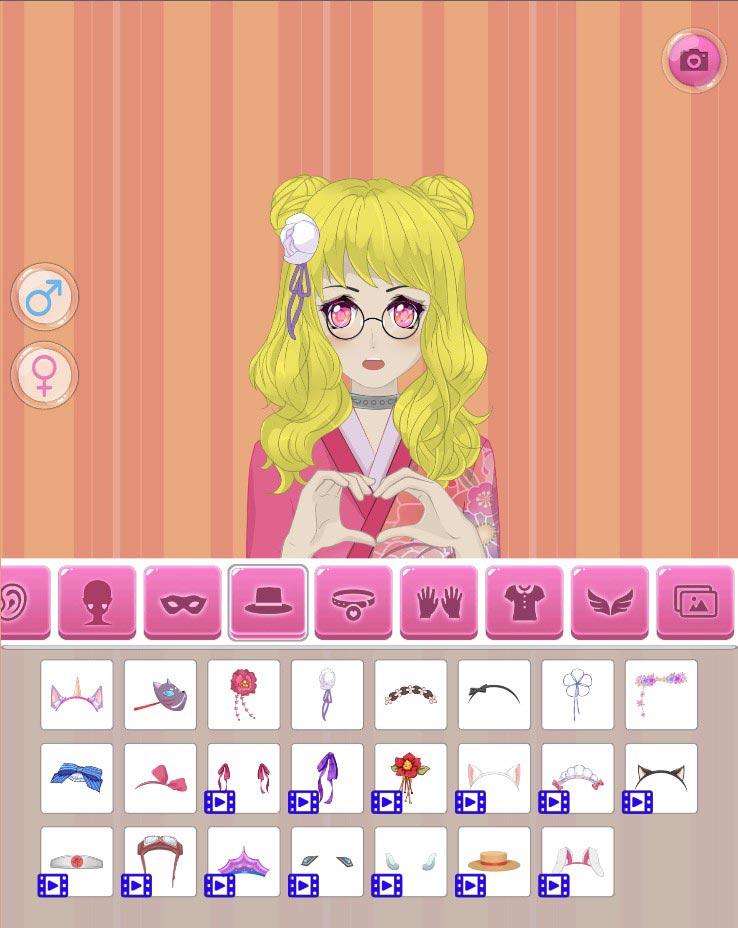The image size is (738, 928).
Task: Select the blue fox mask accessory
Action: point(161,694)
